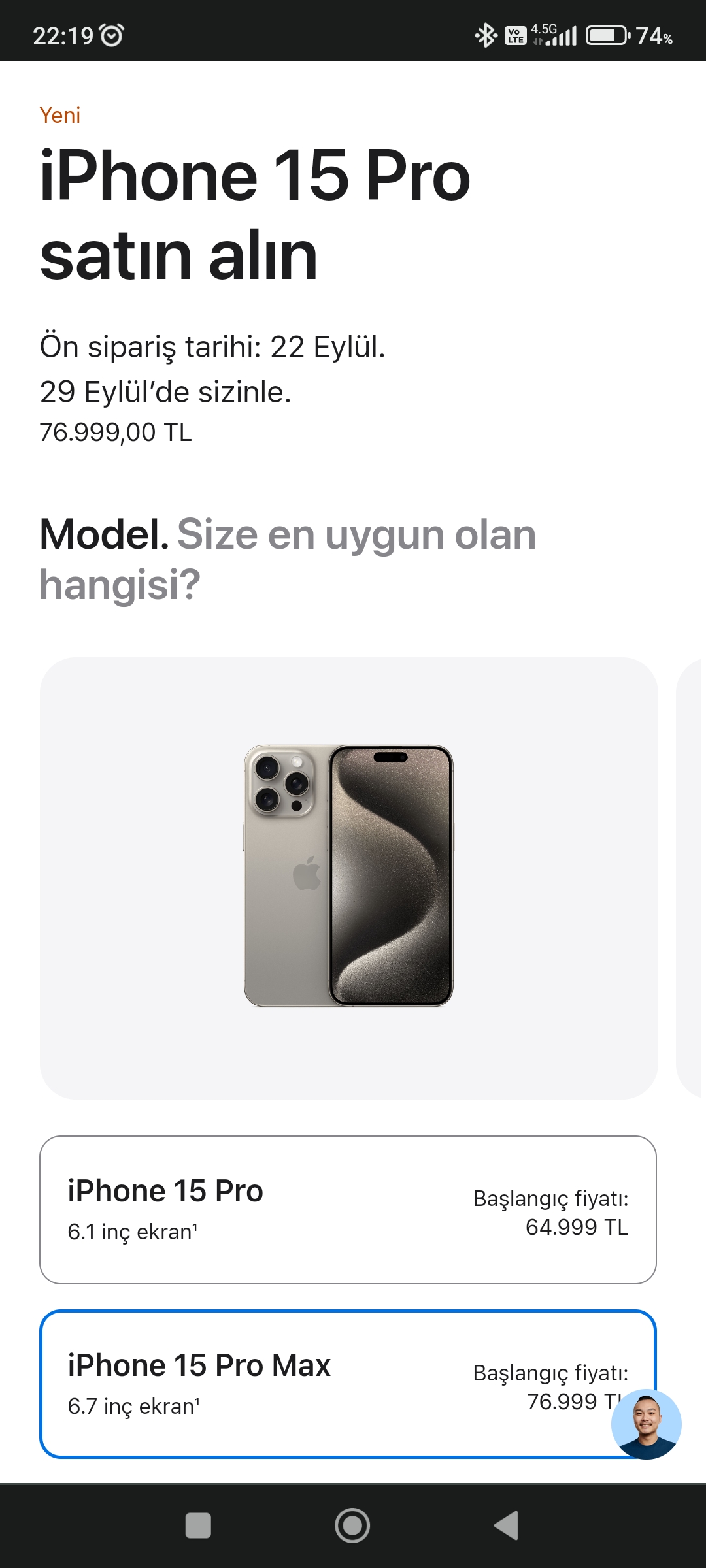Open the chat with the specialist avatar
This screenshot has height=1568, width=706.
[646, 1424]
